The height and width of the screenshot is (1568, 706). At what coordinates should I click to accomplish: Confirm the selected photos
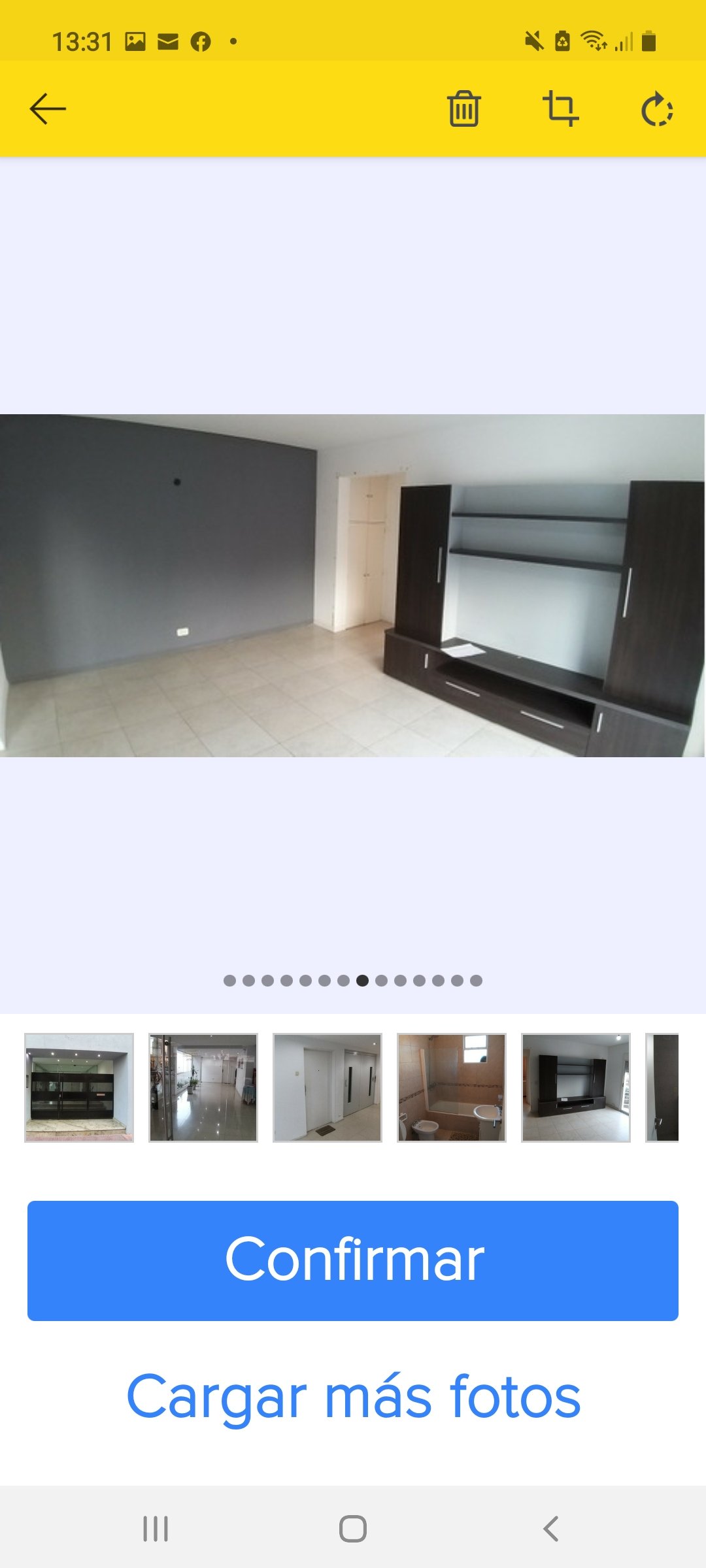353,1260
